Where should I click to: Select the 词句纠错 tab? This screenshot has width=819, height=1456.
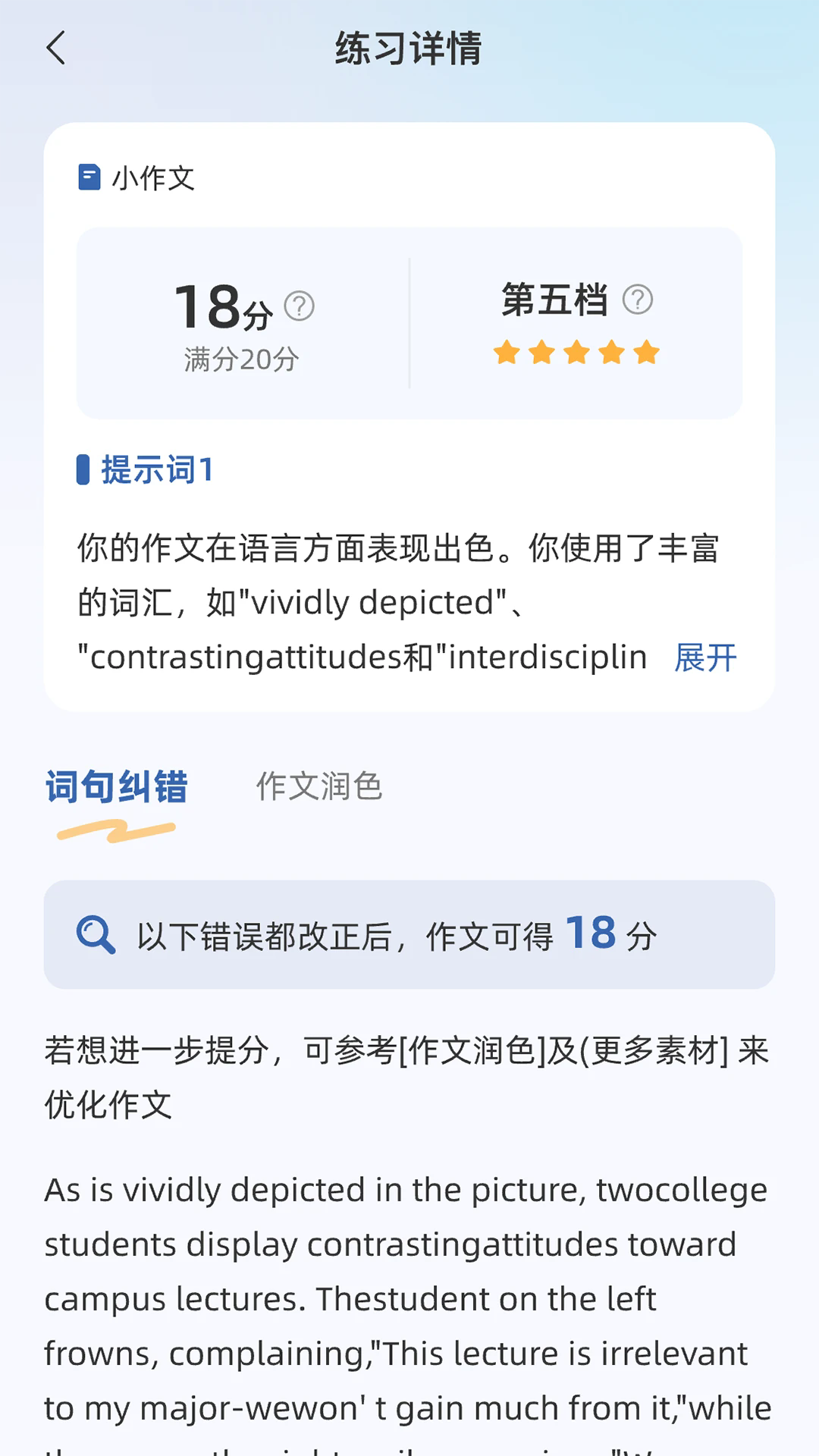116,786
